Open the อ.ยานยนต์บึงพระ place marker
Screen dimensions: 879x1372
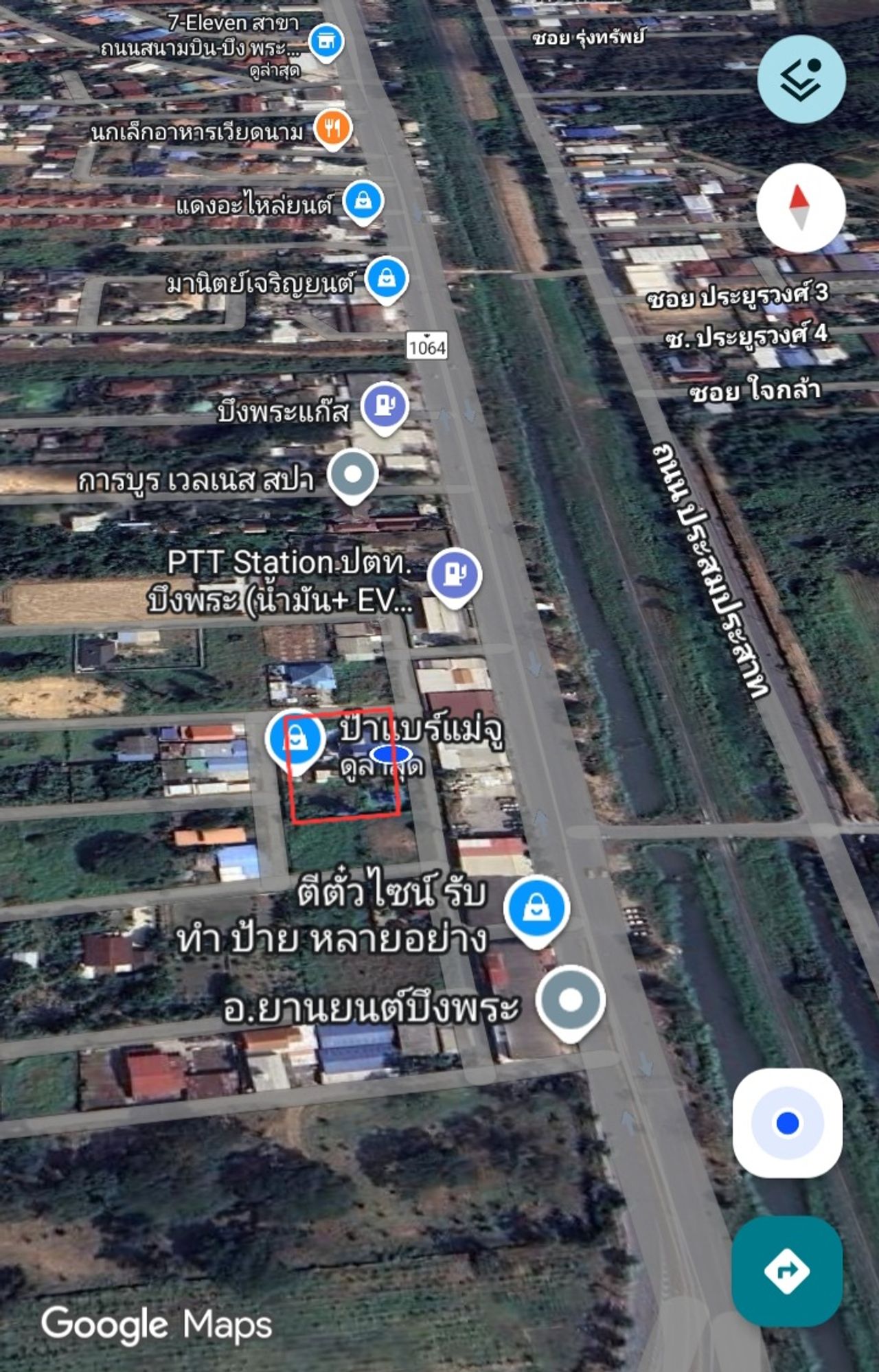(x=571, y=1001)
